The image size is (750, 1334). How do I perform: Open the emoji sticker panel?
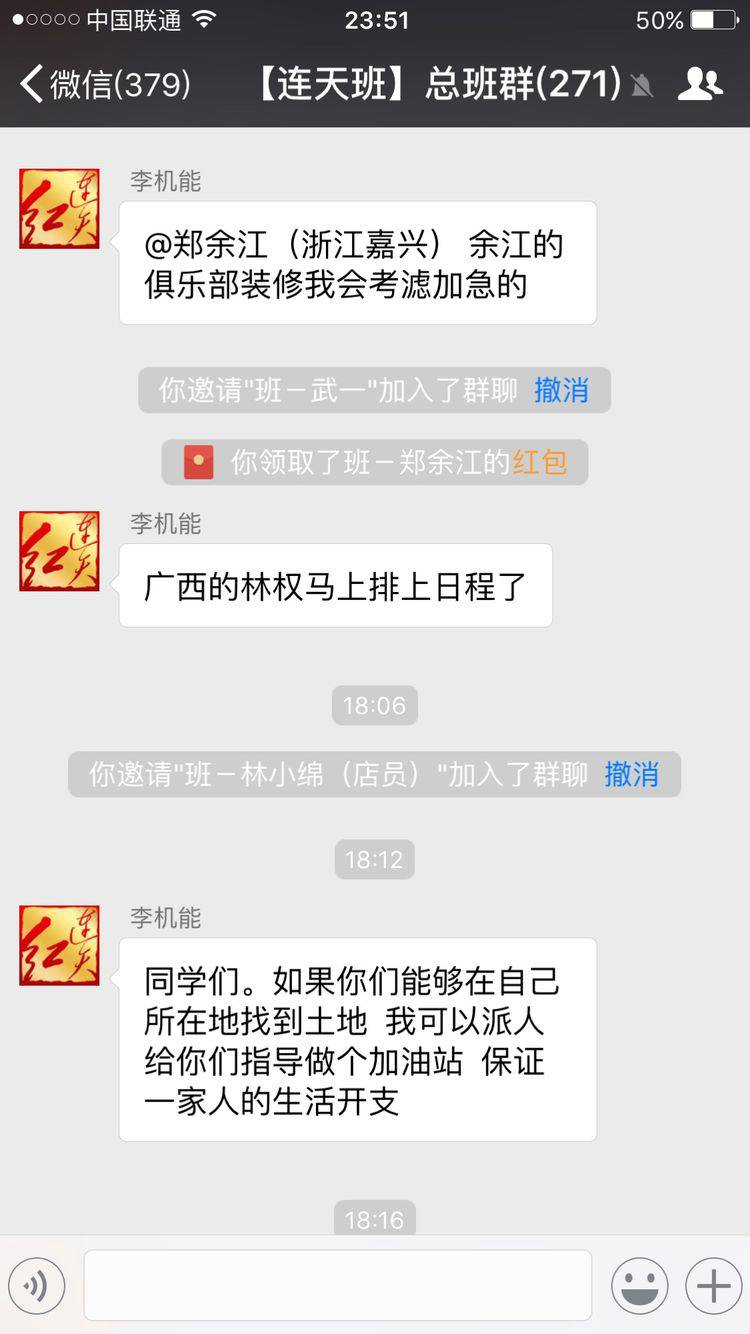tap(639, 1286)
